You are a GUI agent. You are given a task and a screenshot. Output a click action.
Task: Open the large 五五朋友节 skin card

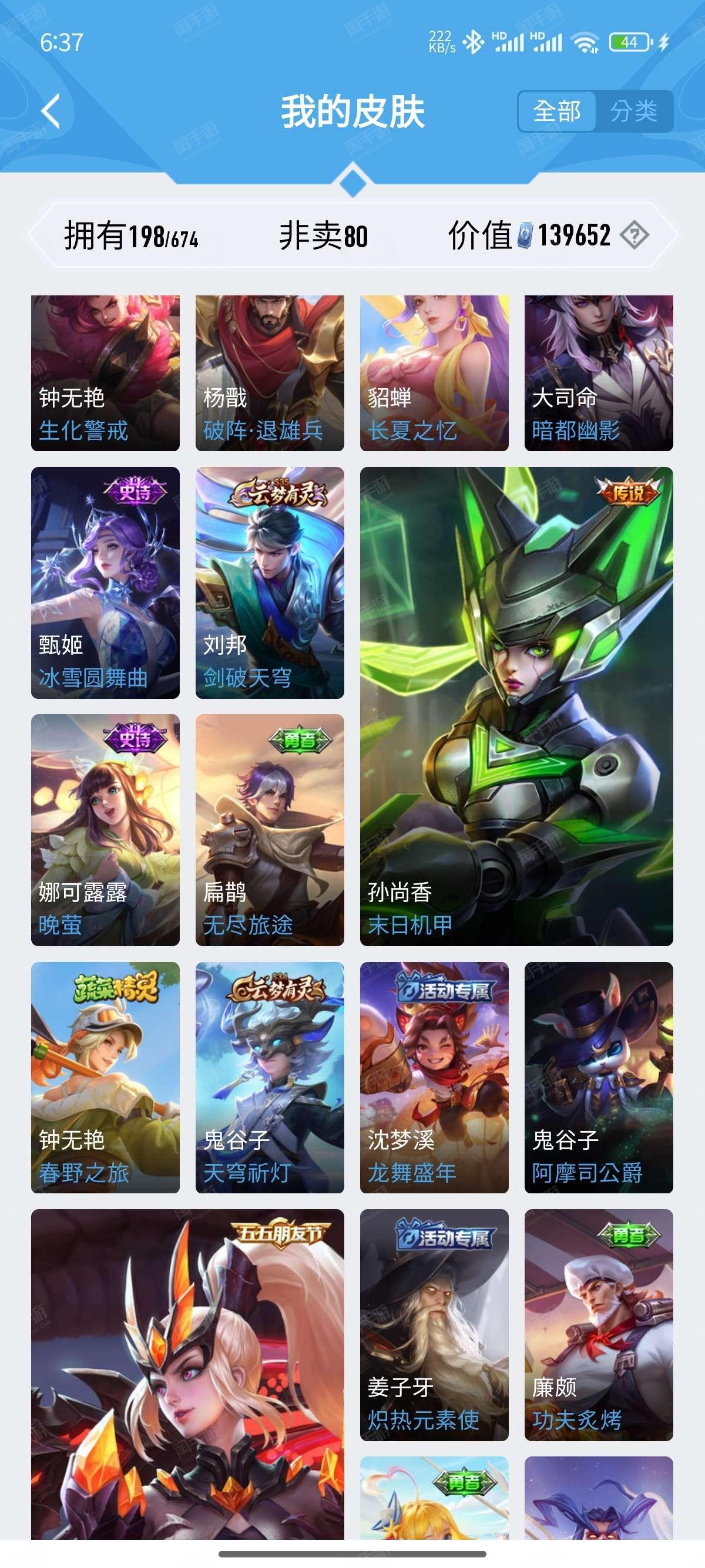pos(187,1374)
